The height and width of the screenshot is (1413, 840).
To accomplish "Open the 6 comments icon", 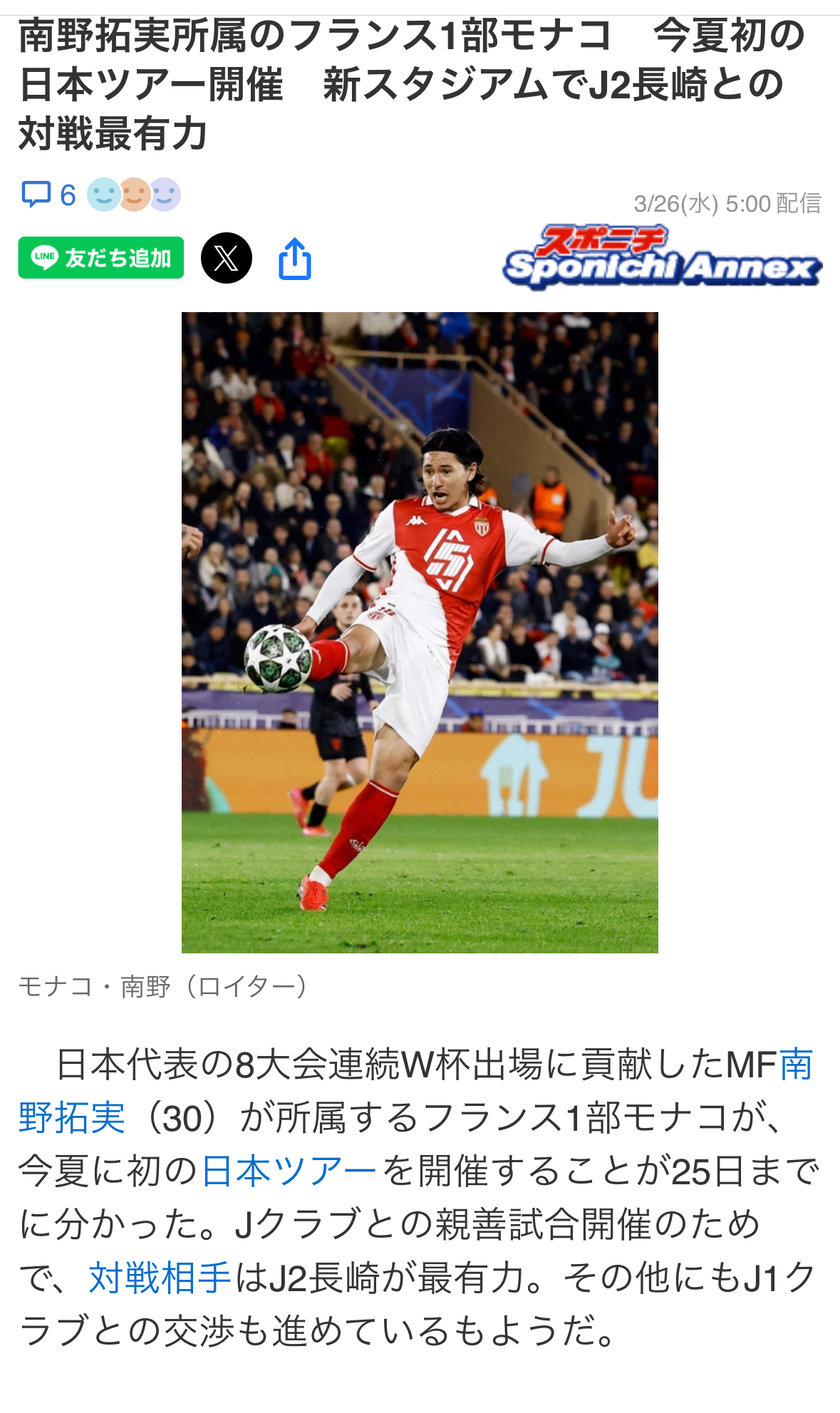I will [48, 195].
